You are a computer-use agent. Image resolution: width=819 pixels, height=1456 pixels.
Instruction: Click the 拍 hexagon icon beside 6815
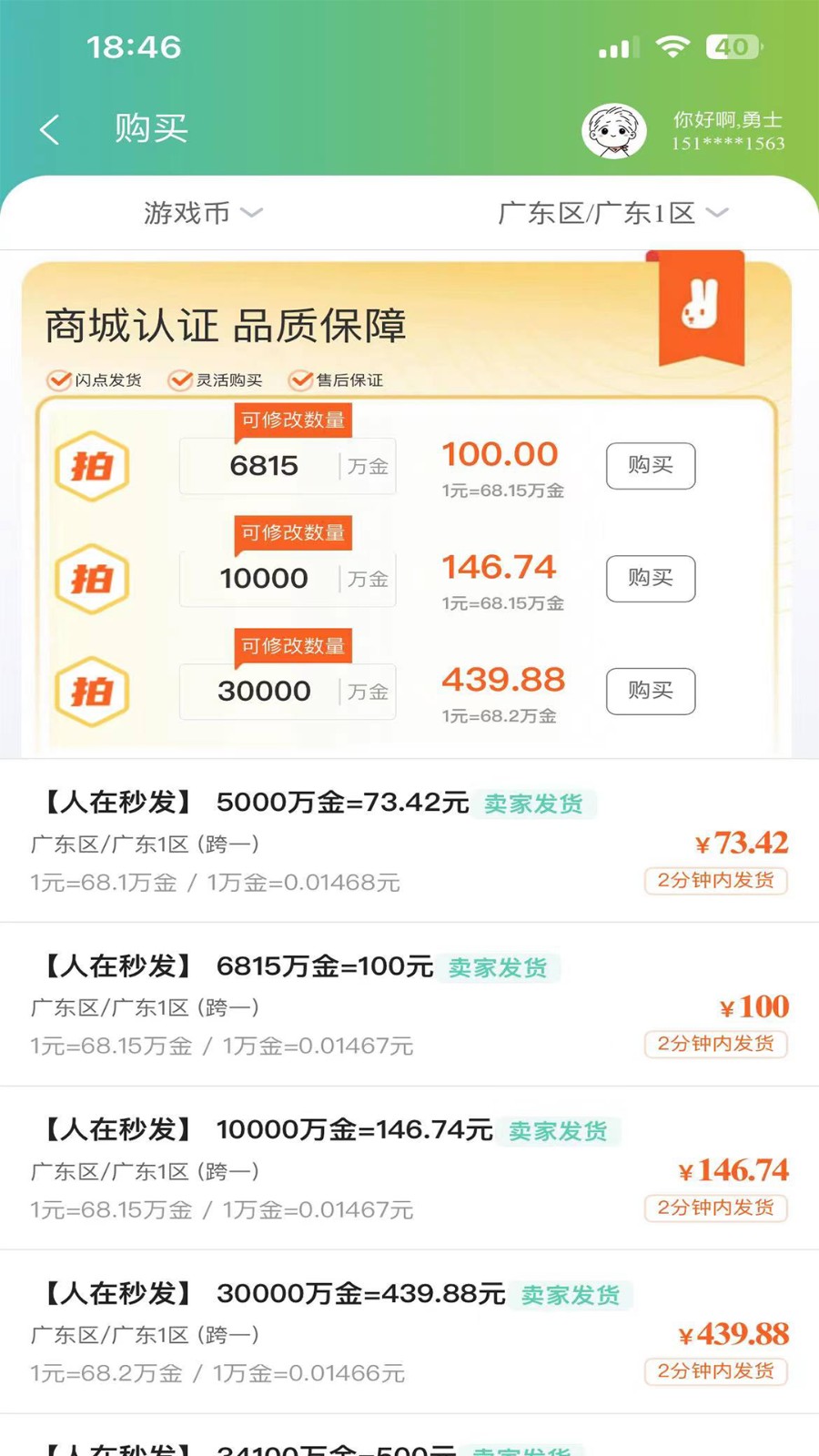tap(92, 466)
